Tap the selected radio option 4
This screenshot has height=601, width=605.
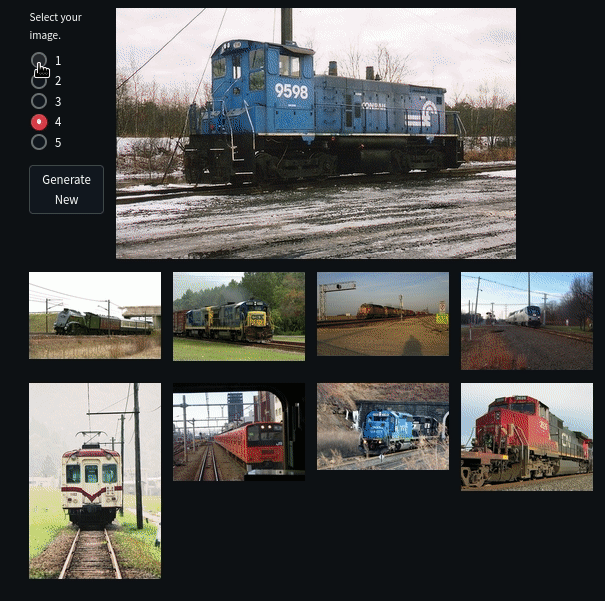click(39, 122)
